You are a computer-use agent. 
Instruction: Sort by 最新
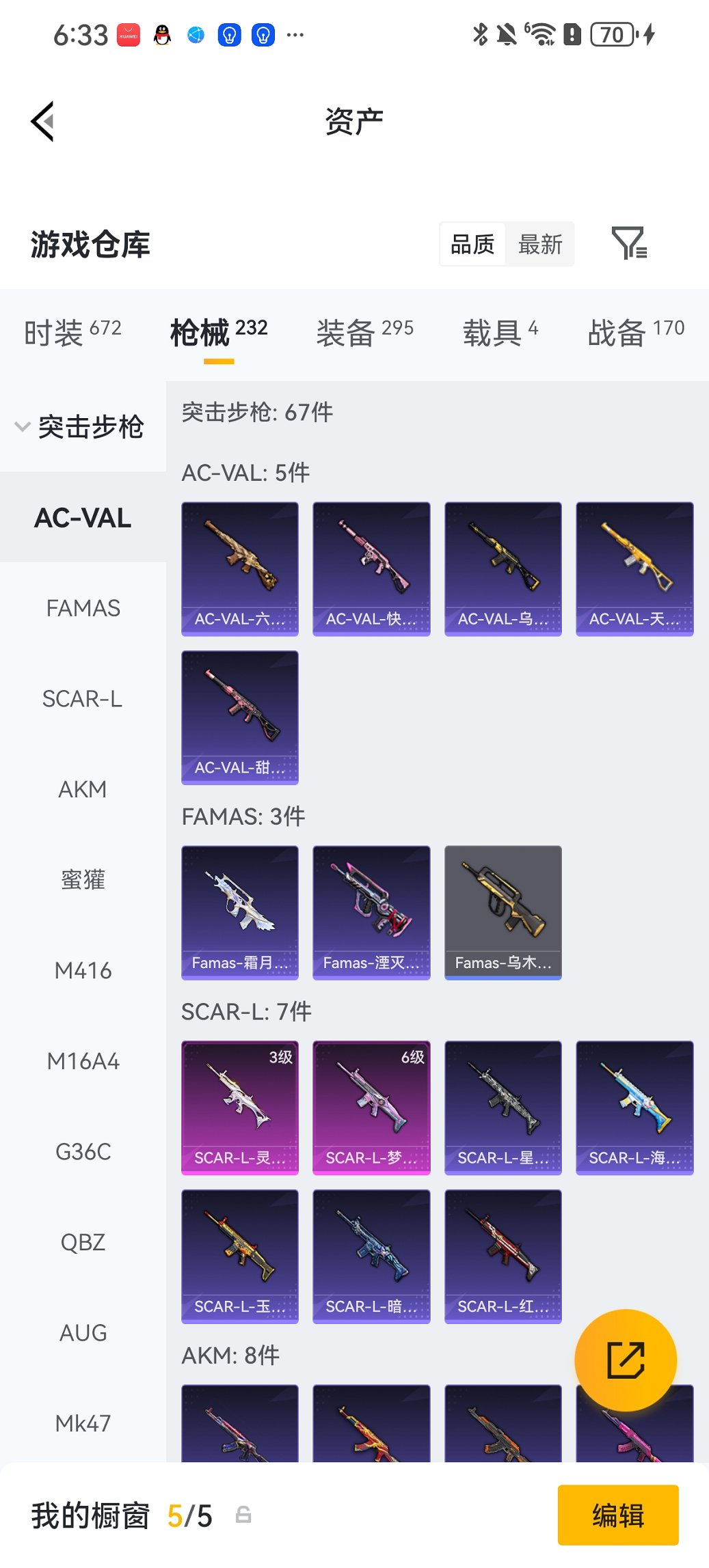[539, 244]
